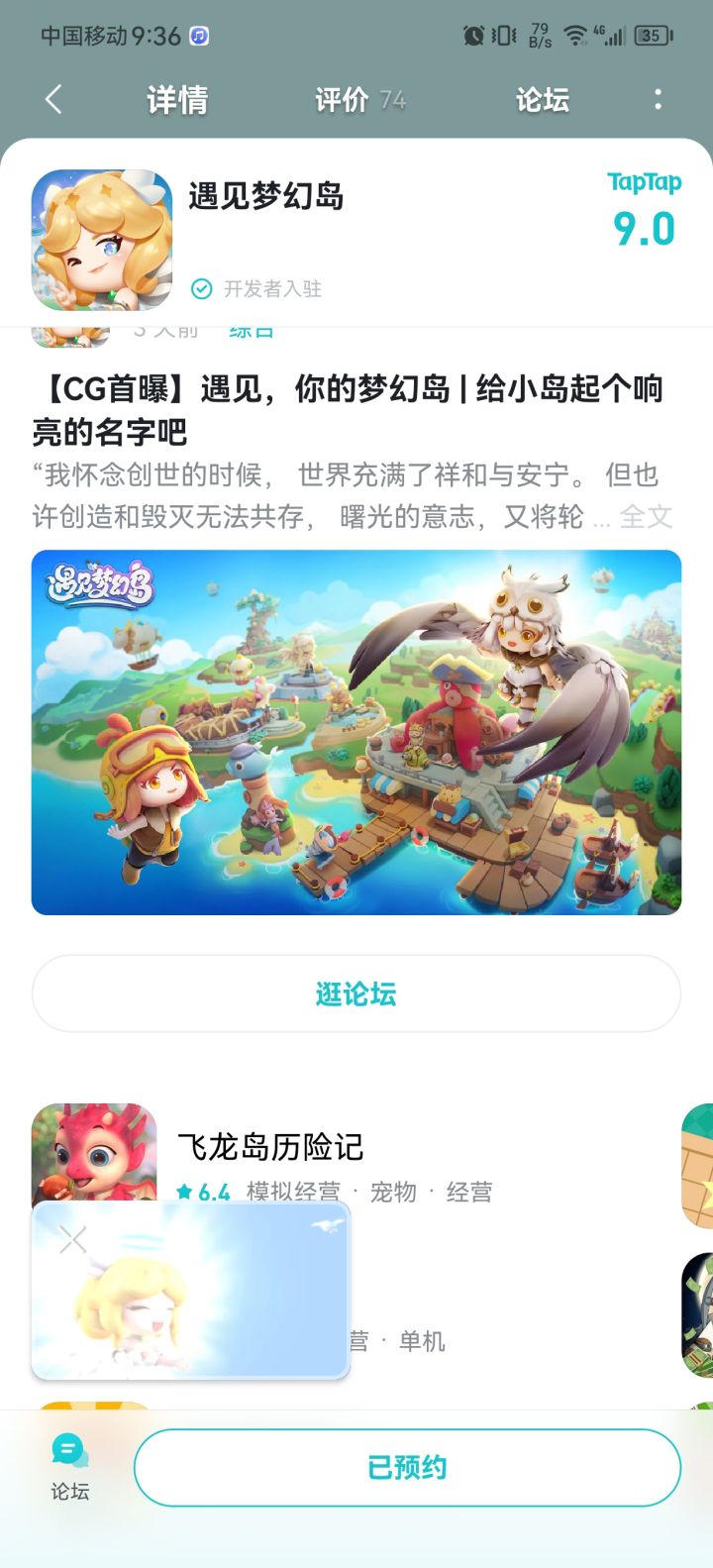
Task: Tap the TapTap 9.0 rating score
Action: tap(645, 226)
